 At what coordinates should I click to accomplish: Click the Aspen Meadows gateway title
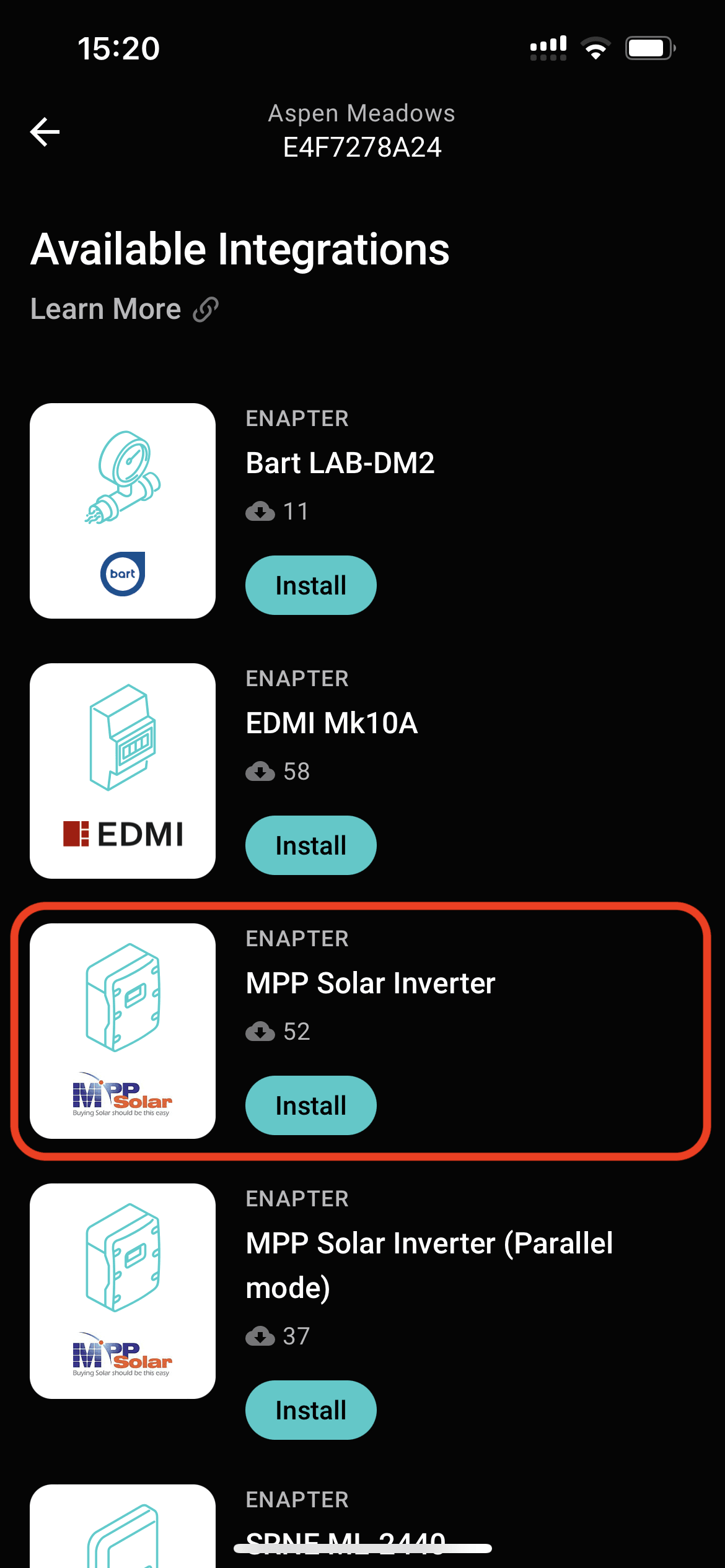tap(361, 113)
